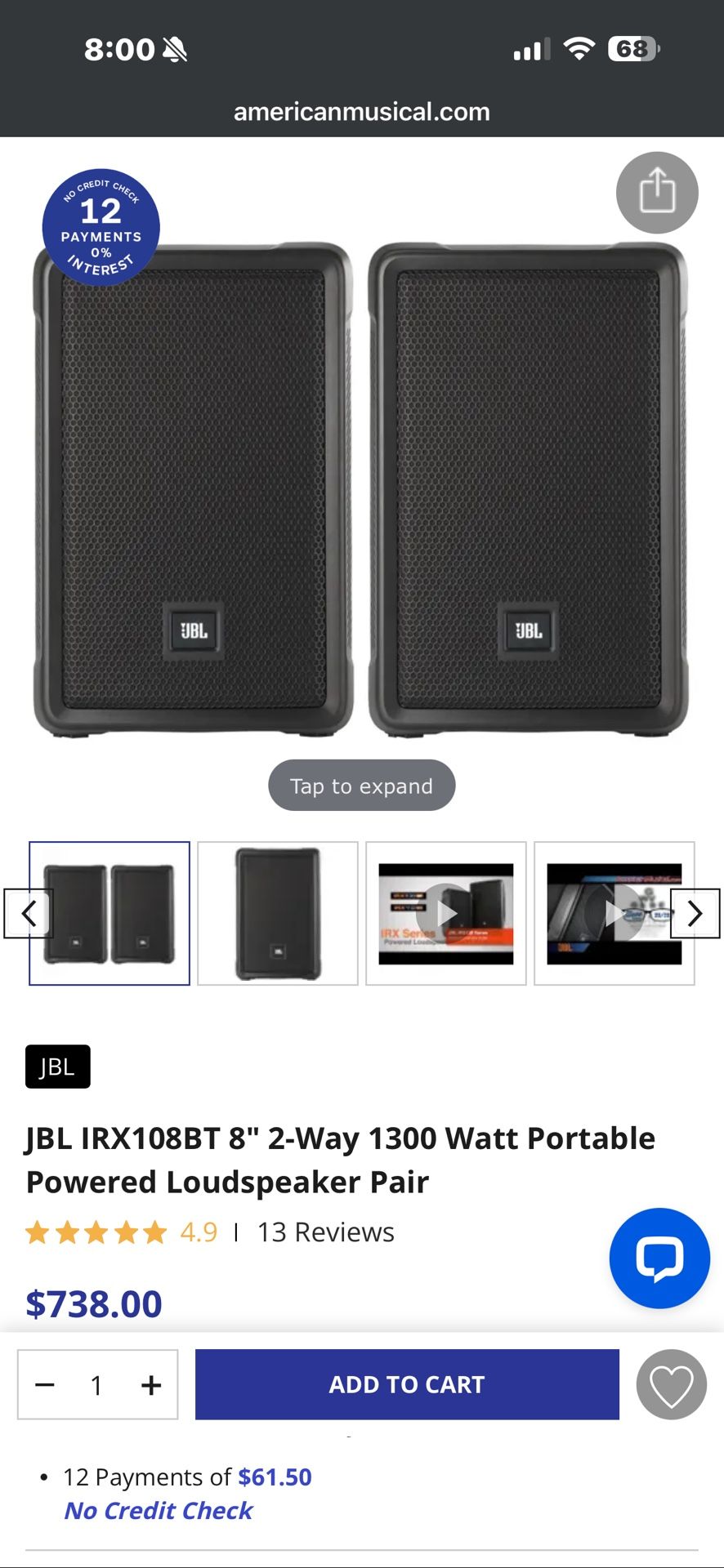Screen dimensions: 724x1568
Task: Play the IRX Series video thumbnail
Action: pos(446,913)
